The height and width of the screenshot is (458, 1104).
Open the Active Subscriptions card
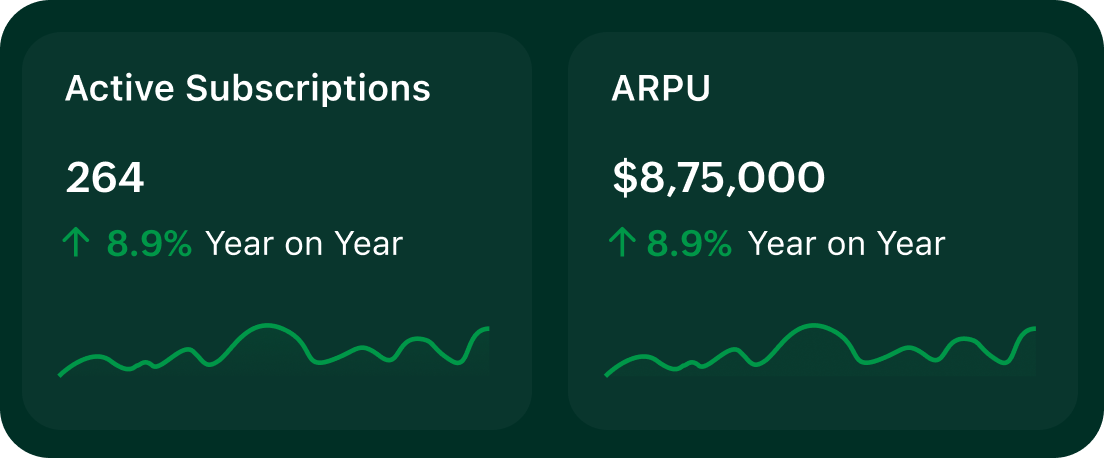(x=277, y=231)
